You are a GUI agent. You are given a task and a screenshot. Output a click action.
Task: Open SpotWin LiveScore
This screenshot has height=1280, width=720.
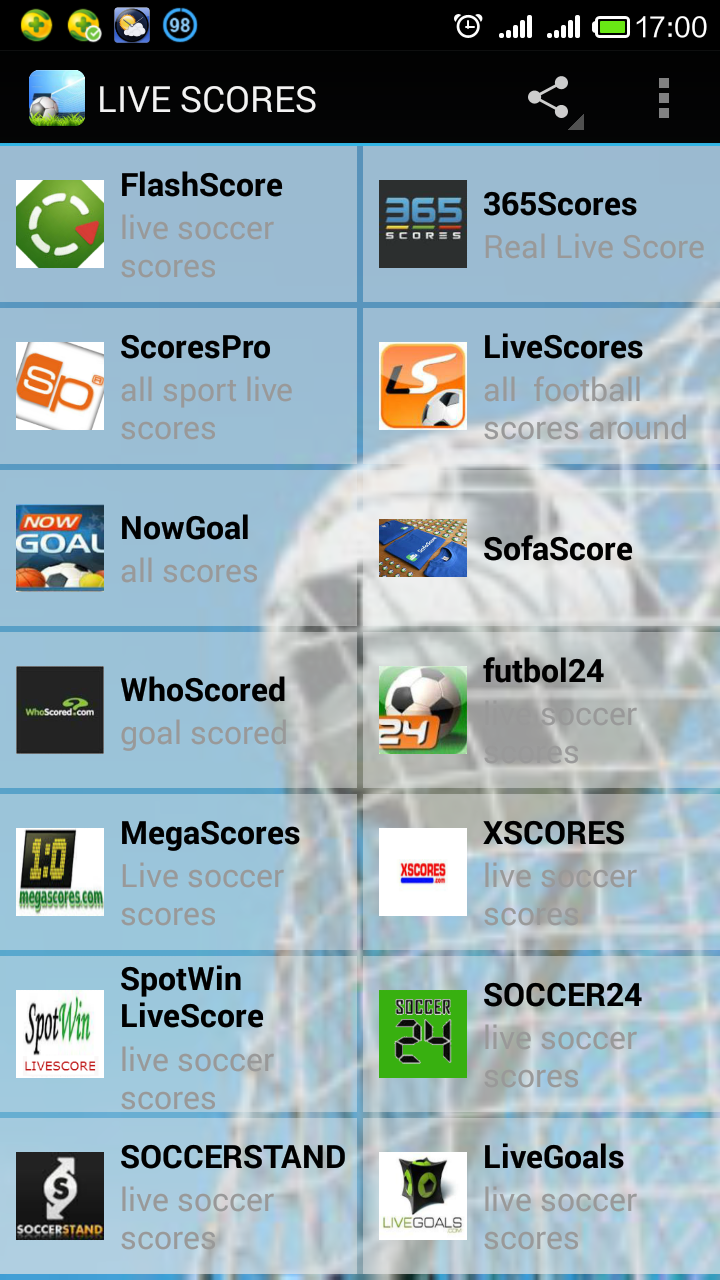click(179, 1034)
